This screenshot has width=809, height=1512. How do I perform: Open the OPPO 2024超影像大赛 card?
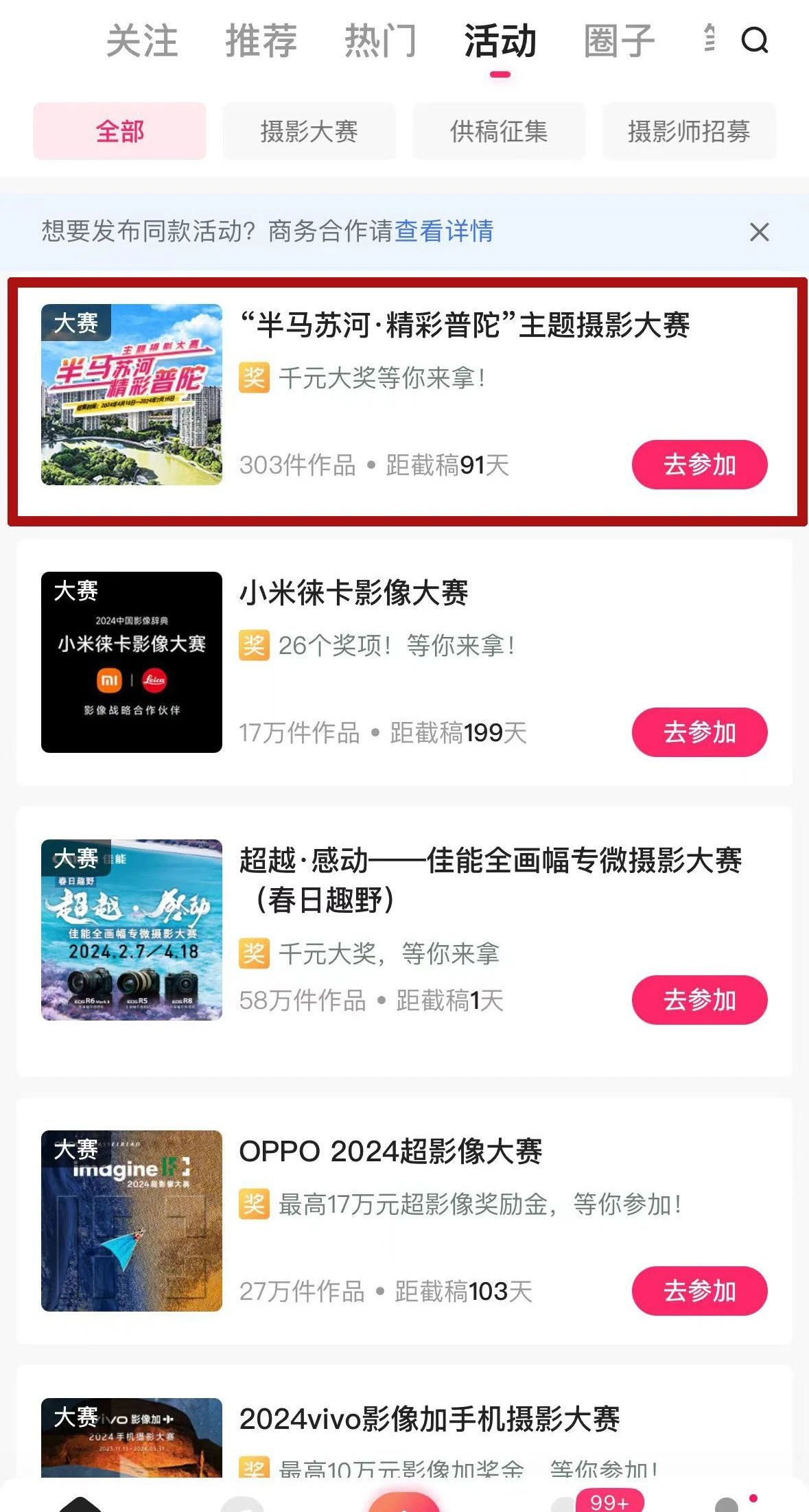tap(390, 1152)
